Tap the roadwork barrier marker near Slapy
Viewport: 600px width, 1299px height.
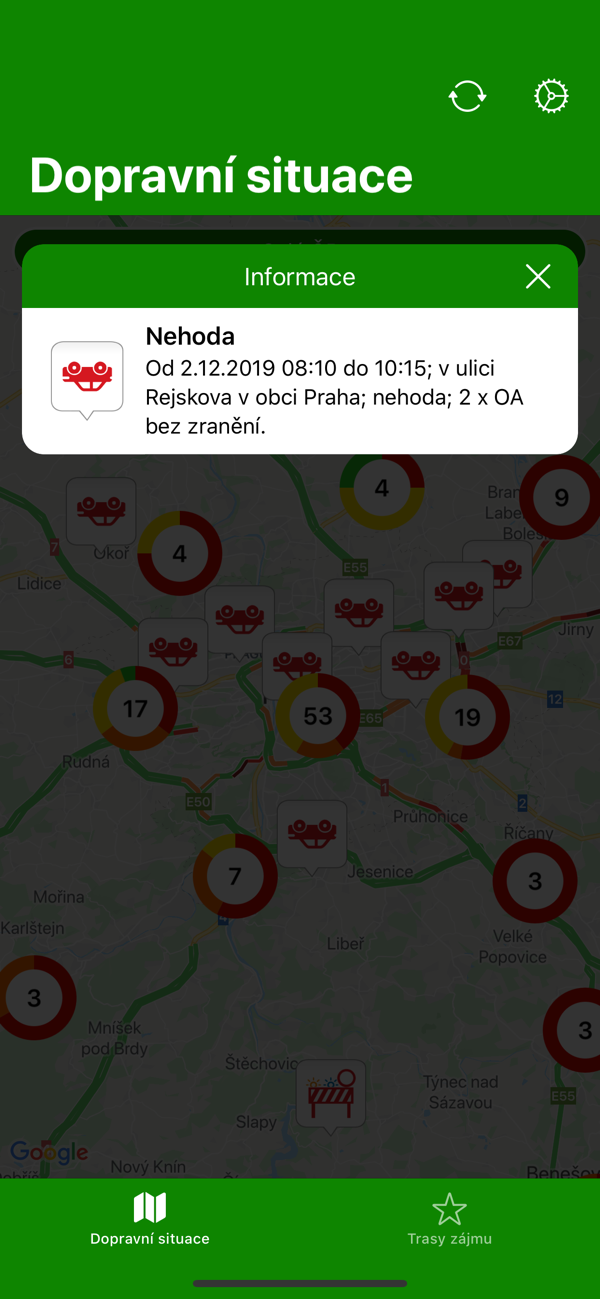click(331, 1093)
